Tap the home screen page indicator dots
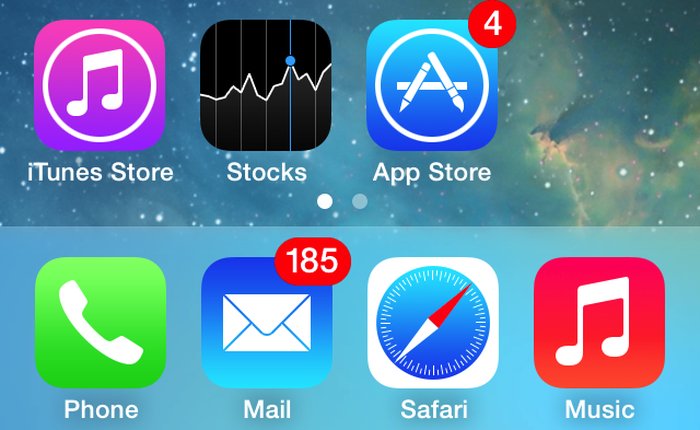 (x=342, y=201)
